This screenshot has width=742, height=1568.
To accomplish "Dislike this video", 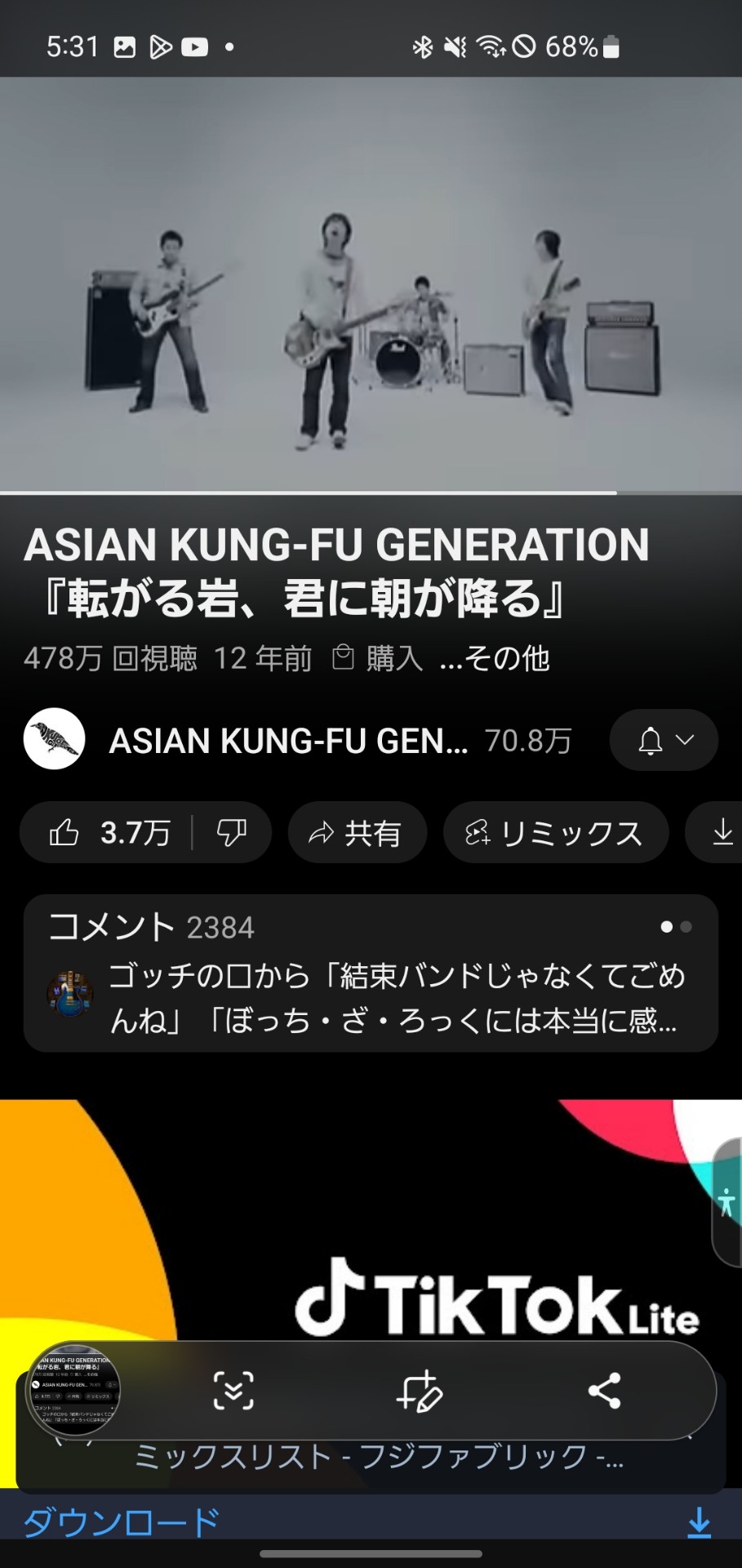I will [x=232, y=833].
